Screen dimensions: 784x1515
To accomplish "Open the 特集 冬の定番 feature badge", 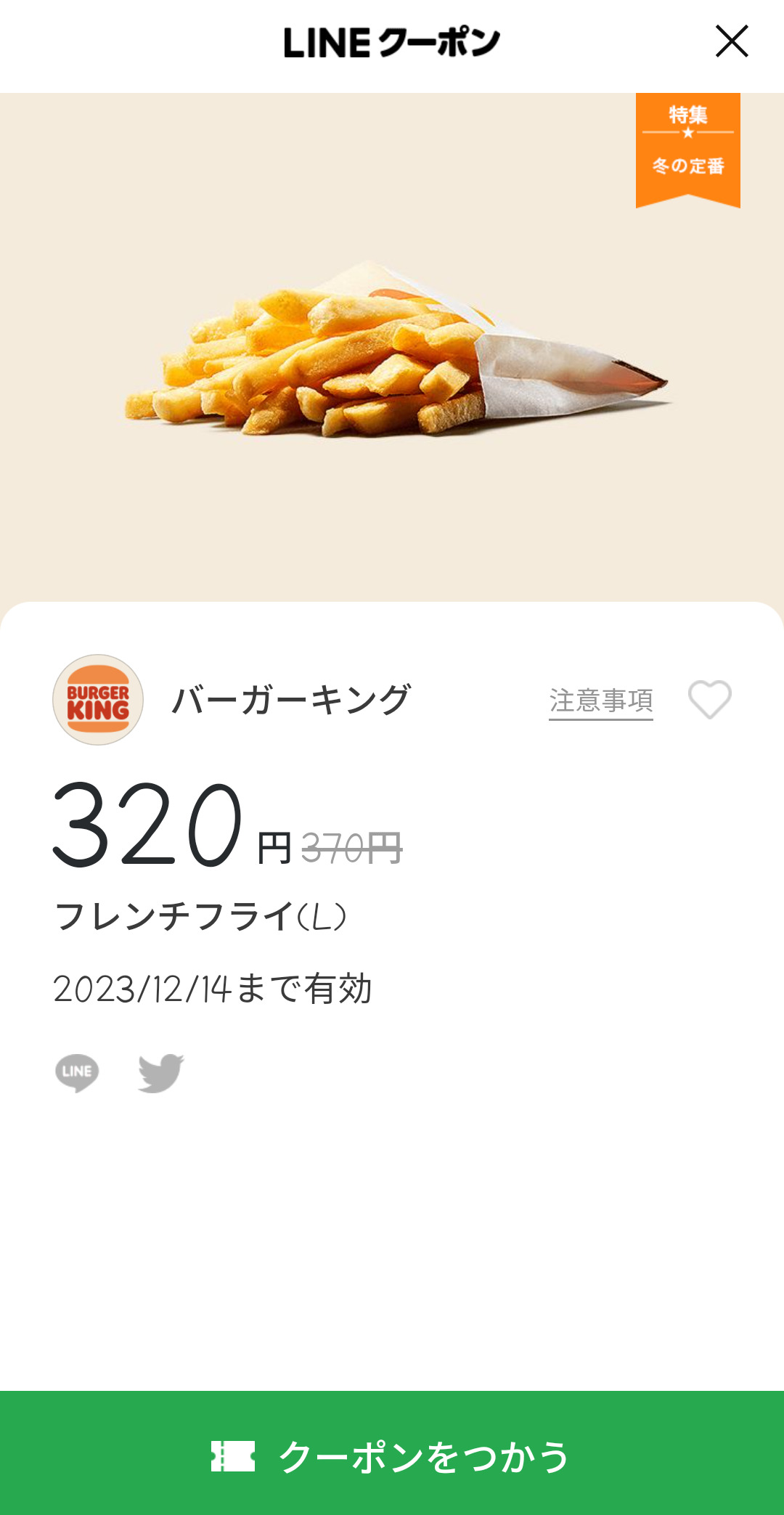I will point(687,149).
